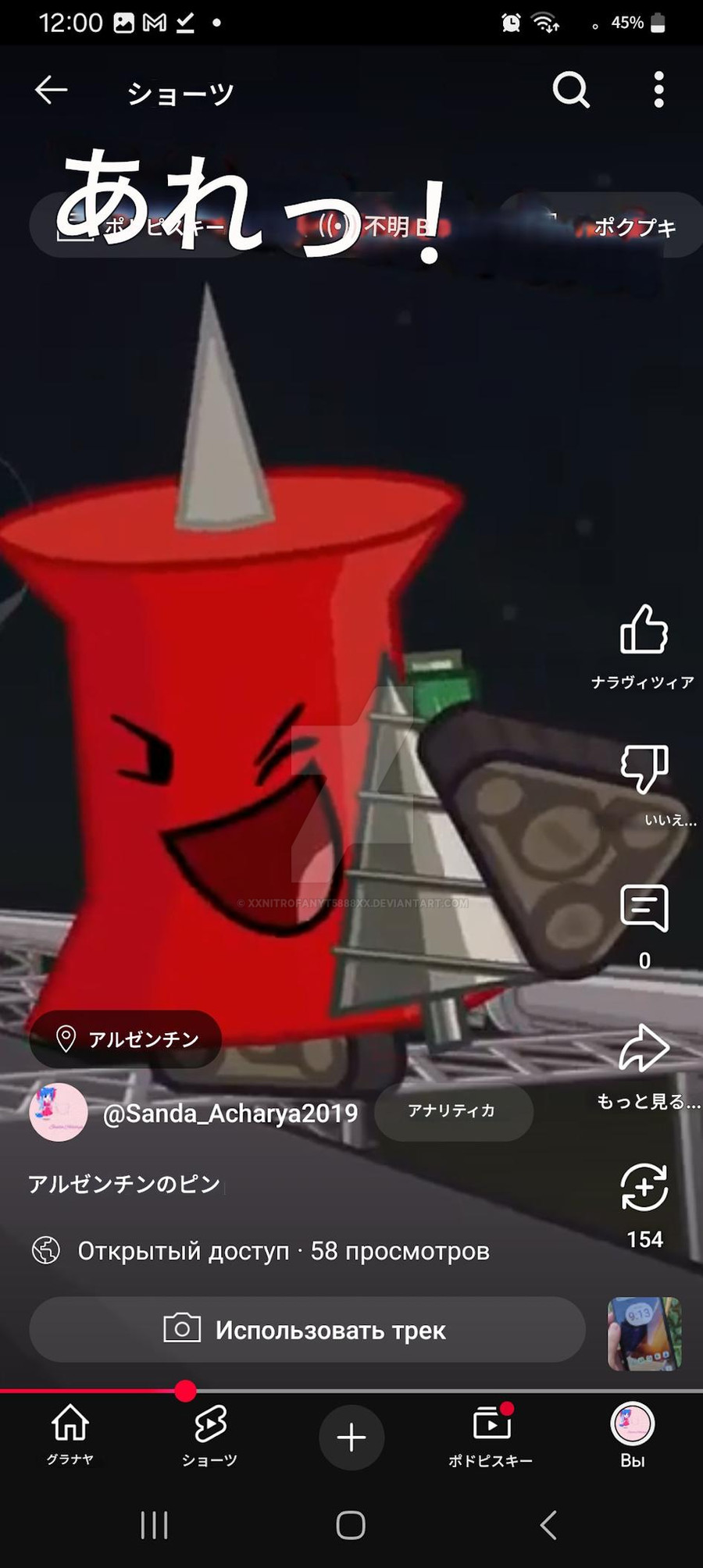
Task: Open the アナリティカ analytics button
Action: pyautogui.click(x=453, y=1111)
